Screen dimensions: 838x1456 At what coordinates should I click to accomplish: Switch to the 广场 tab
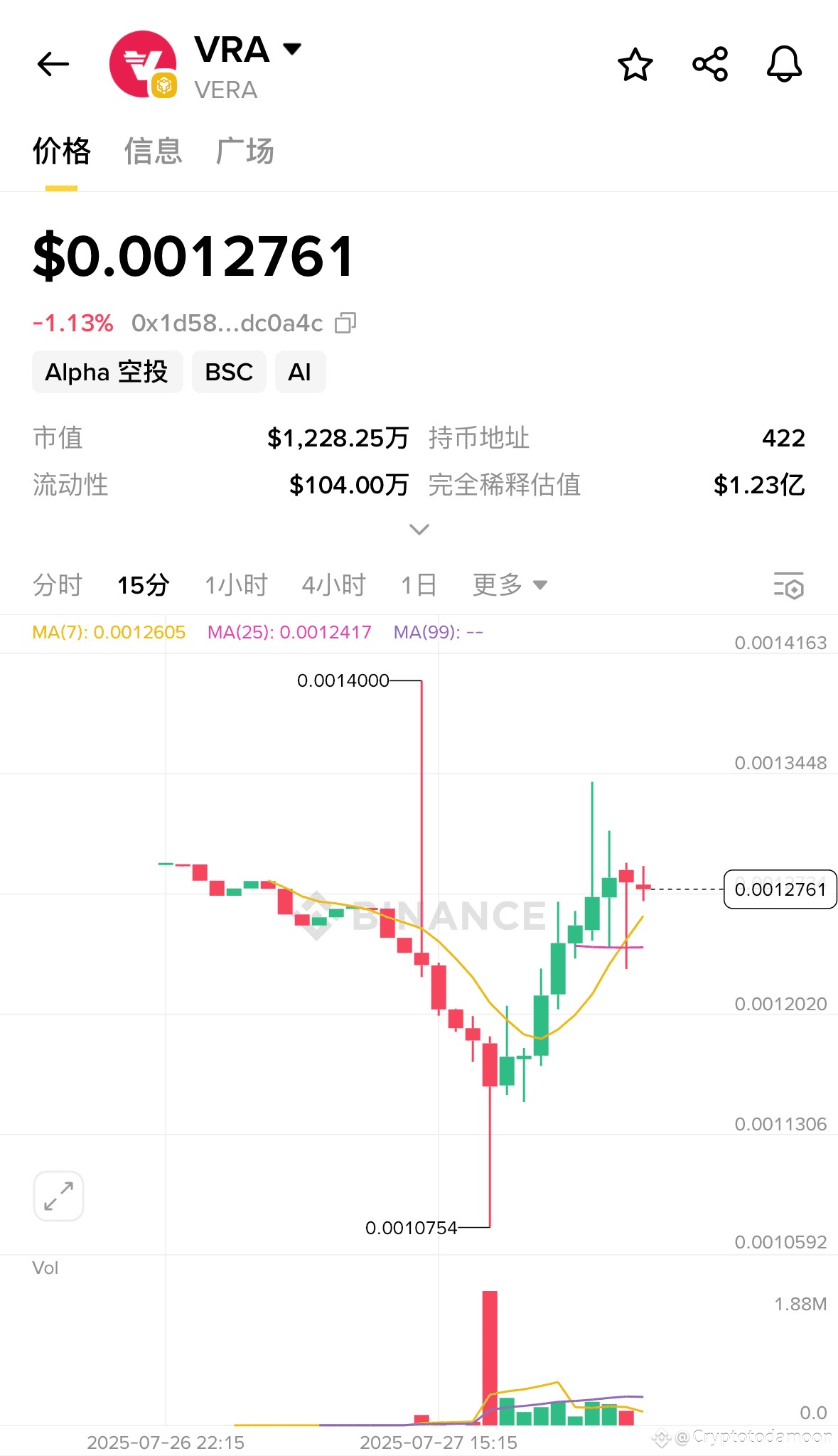(245, 151)
